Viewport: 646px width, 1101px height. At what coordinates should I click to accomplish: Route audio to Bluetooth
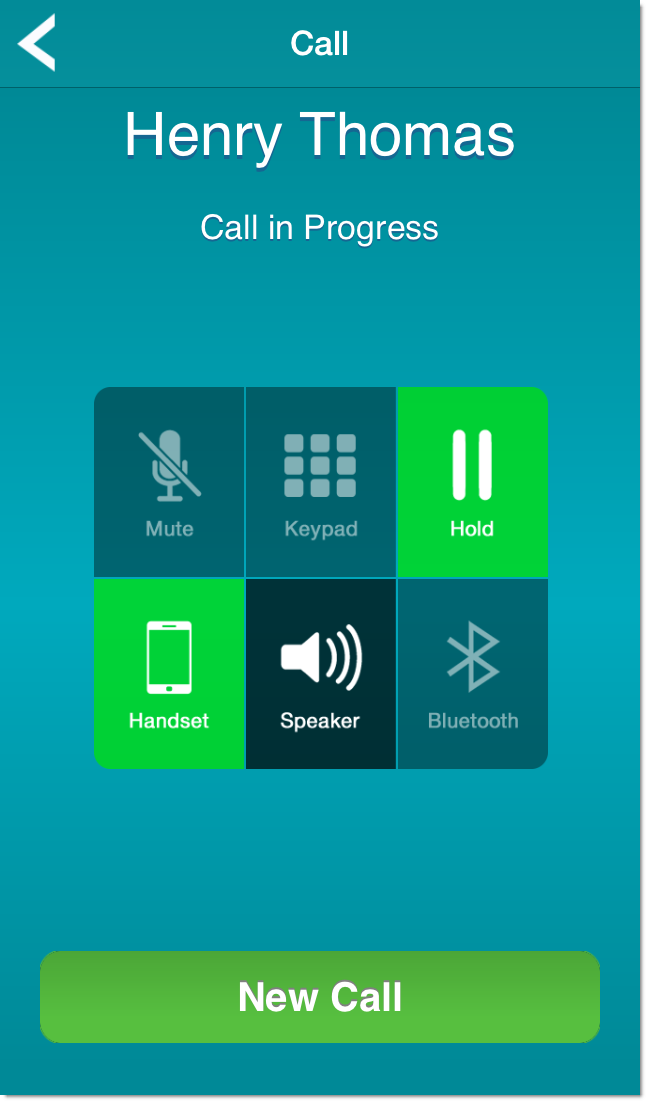pos(472,674)
